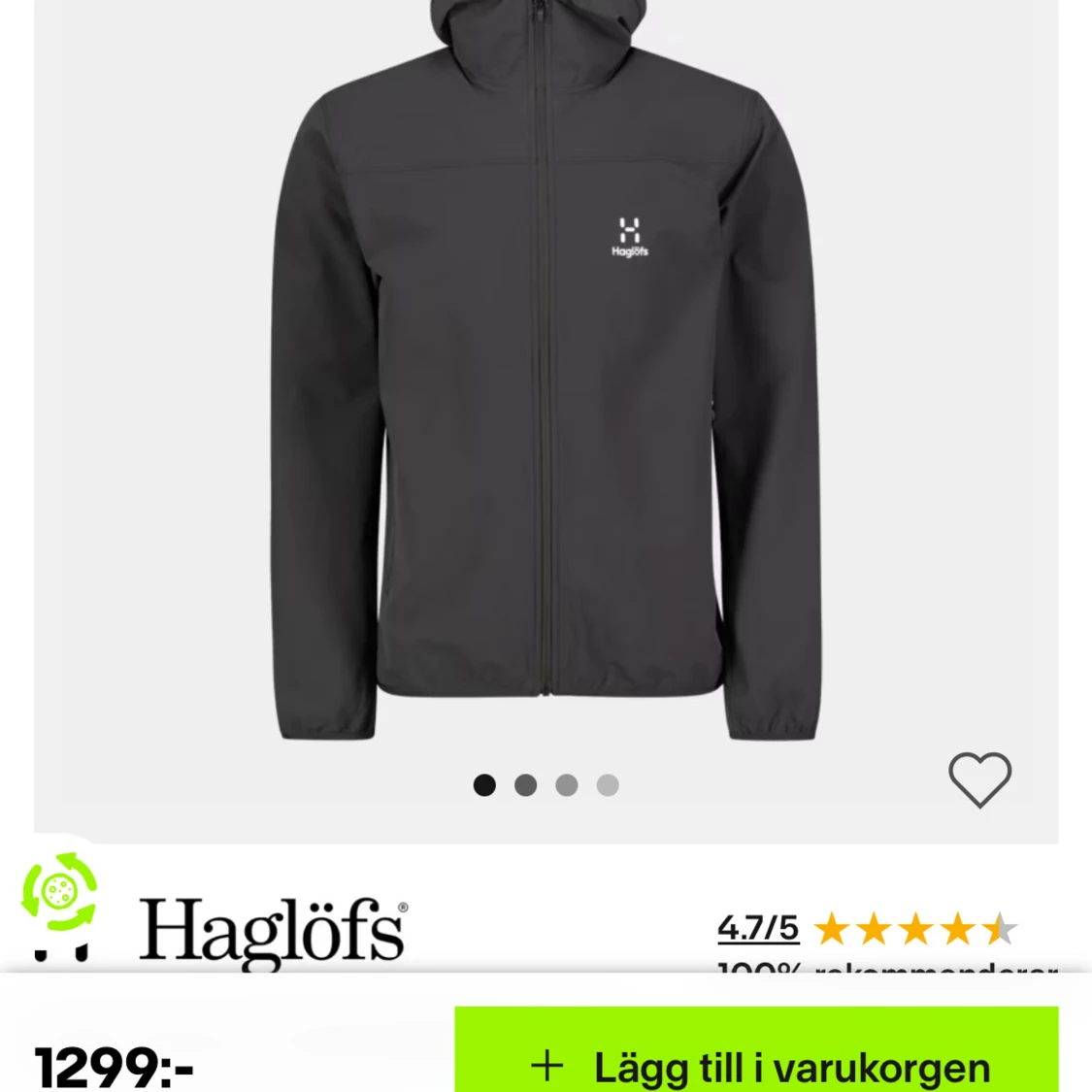Add the jacket to favorites with heart
The height and width of the screenshot is (1092, 1092).
(x=979, y=779)
